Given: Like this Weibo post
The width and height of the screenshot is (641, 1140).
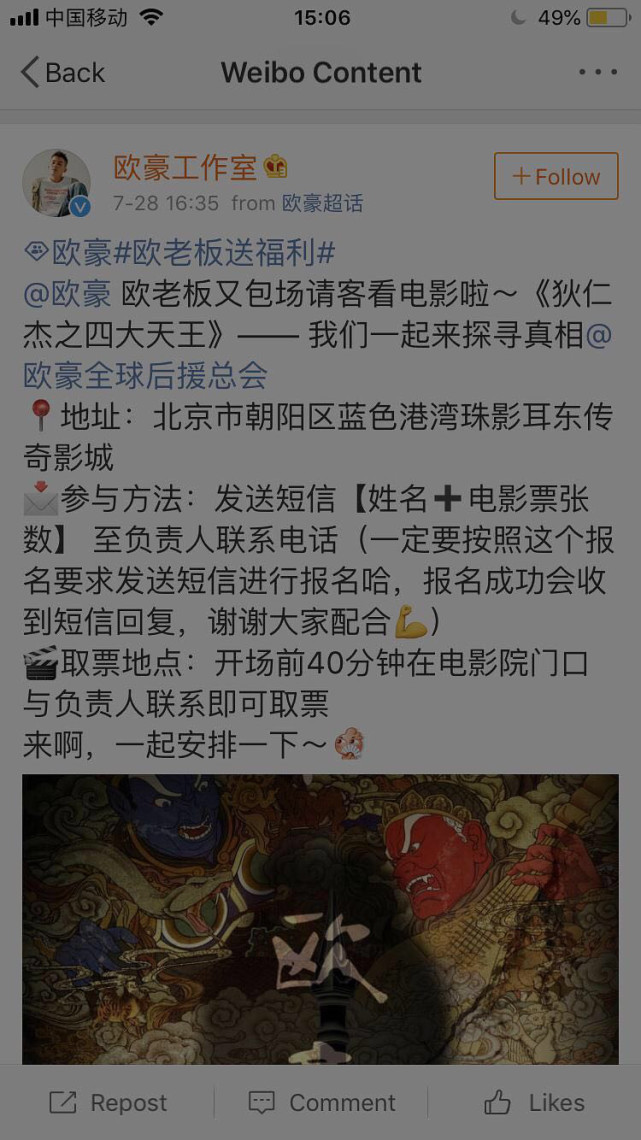Looking at the screenshot, I should point(534,1103).
